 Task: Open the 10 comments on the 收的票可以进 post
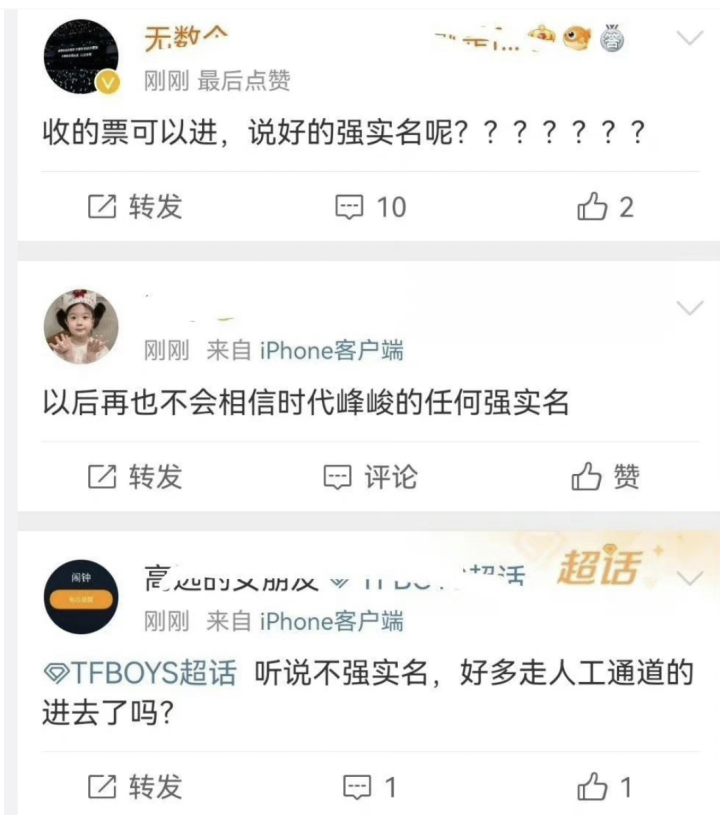tap(370, 207)
